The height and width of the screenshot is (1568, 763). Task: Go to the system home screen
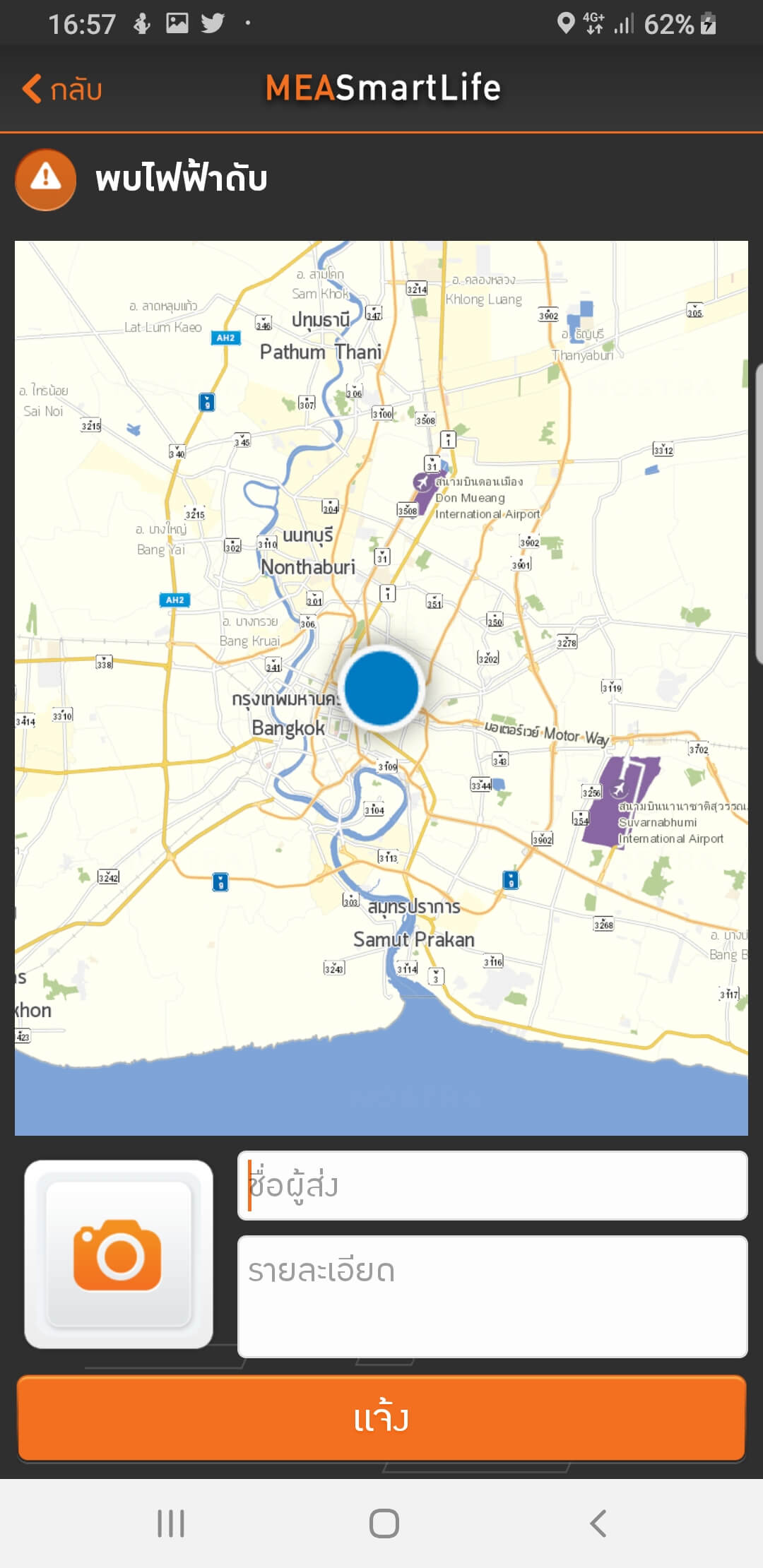[384, 1524]
